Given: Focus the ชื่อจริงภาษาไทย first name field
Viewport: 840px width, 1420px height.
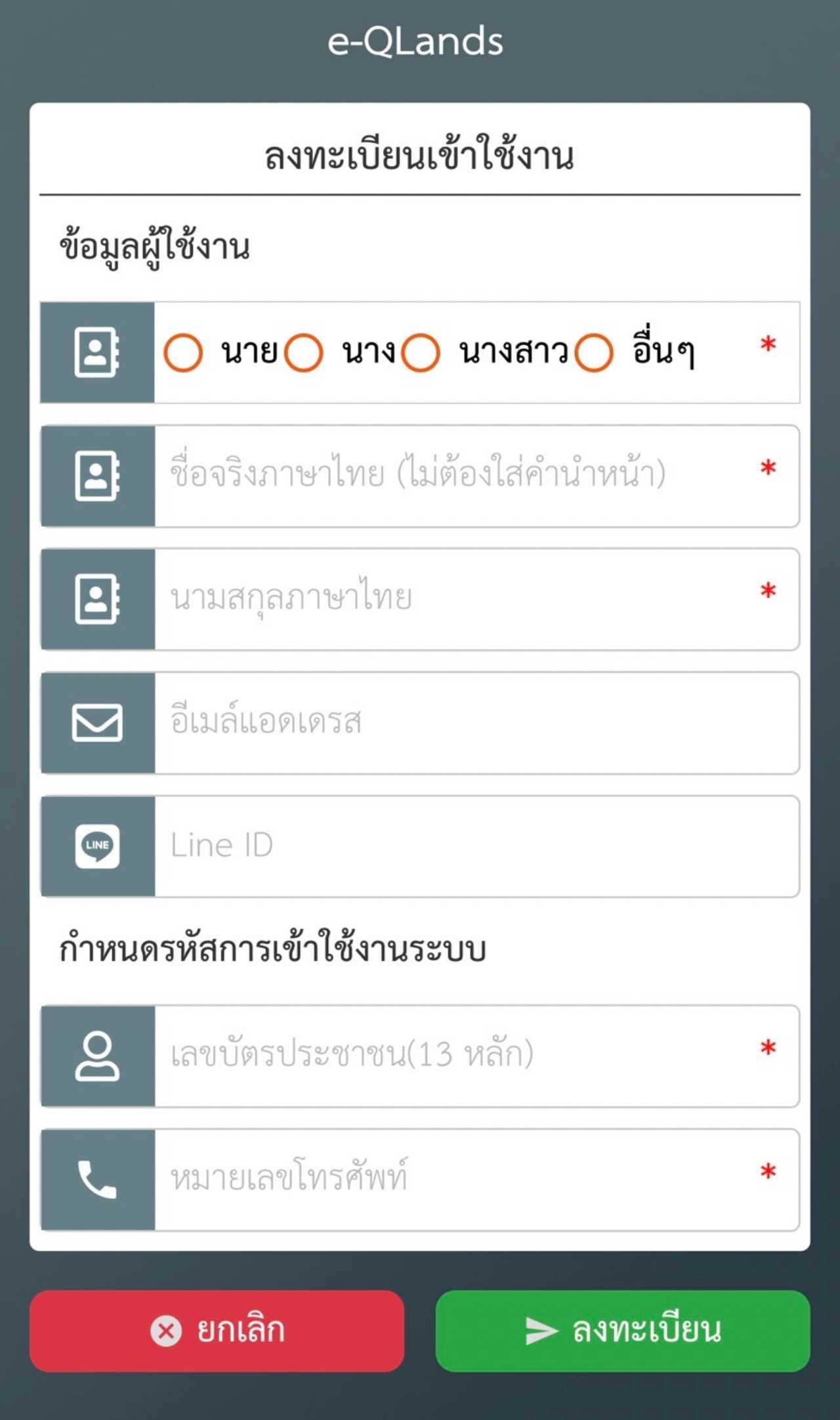Looking at the screenshot, I should click(x=459, y=475).
